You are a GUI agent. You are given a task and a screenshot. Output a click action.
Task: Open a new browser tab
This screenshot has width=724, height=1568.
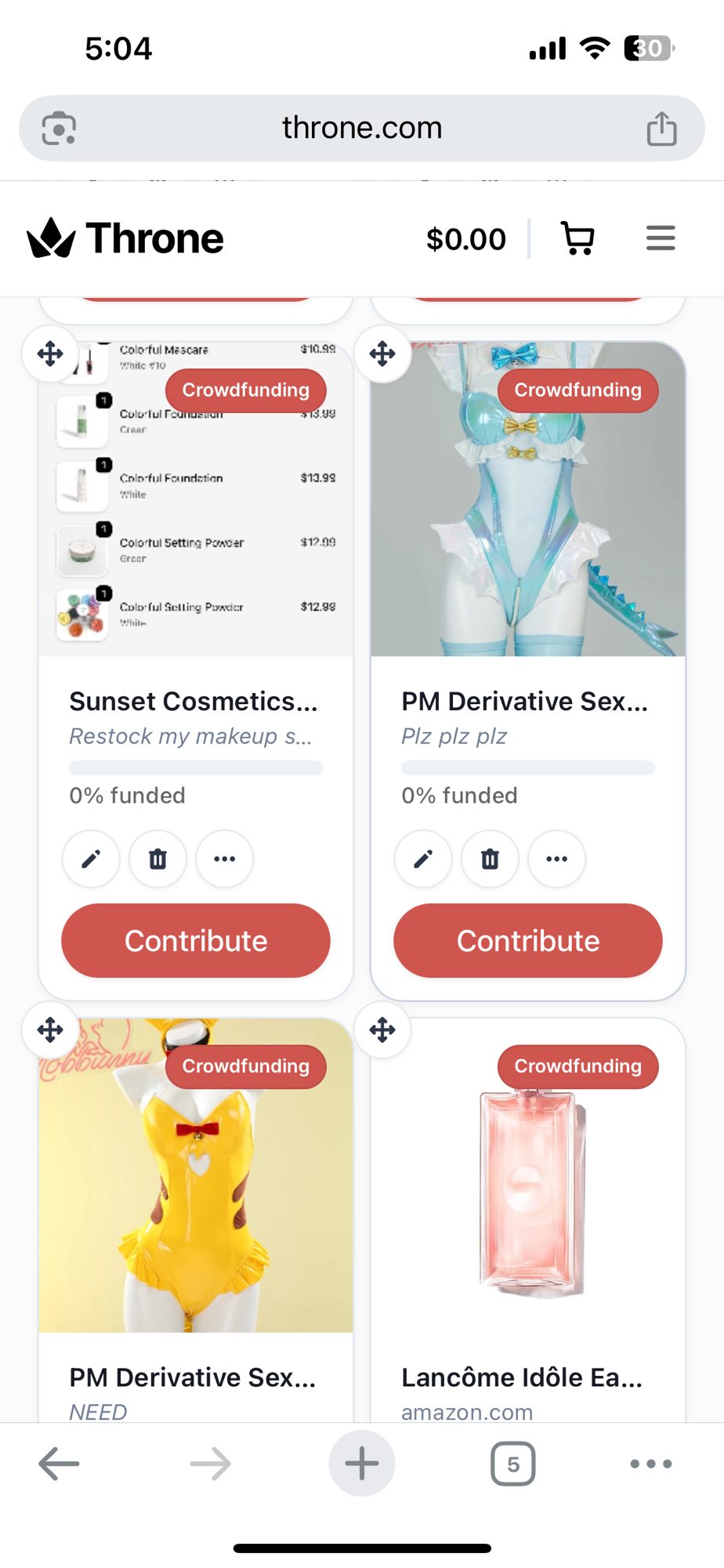coord(361,1464)
